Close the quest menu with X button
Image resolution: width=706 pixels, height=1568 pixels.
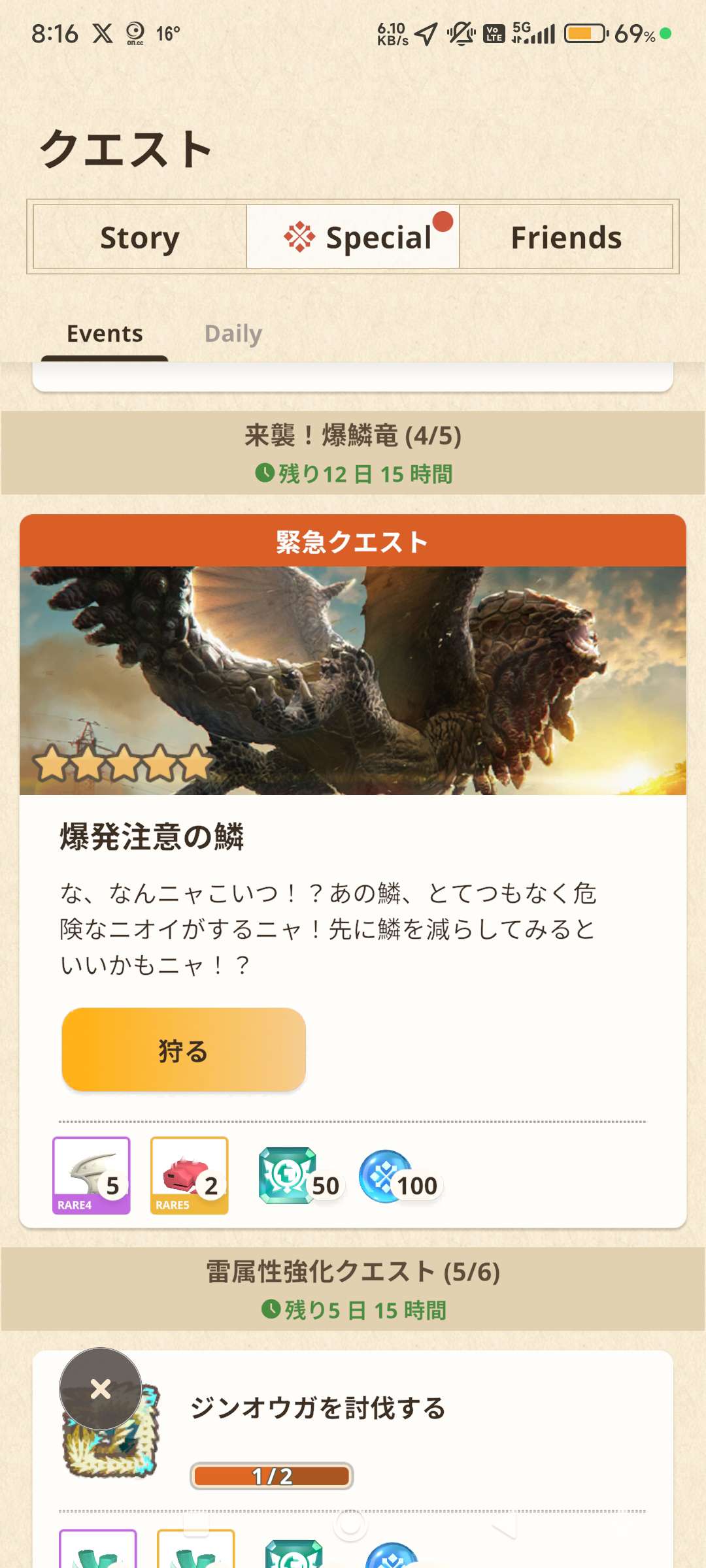(101, 1389)
